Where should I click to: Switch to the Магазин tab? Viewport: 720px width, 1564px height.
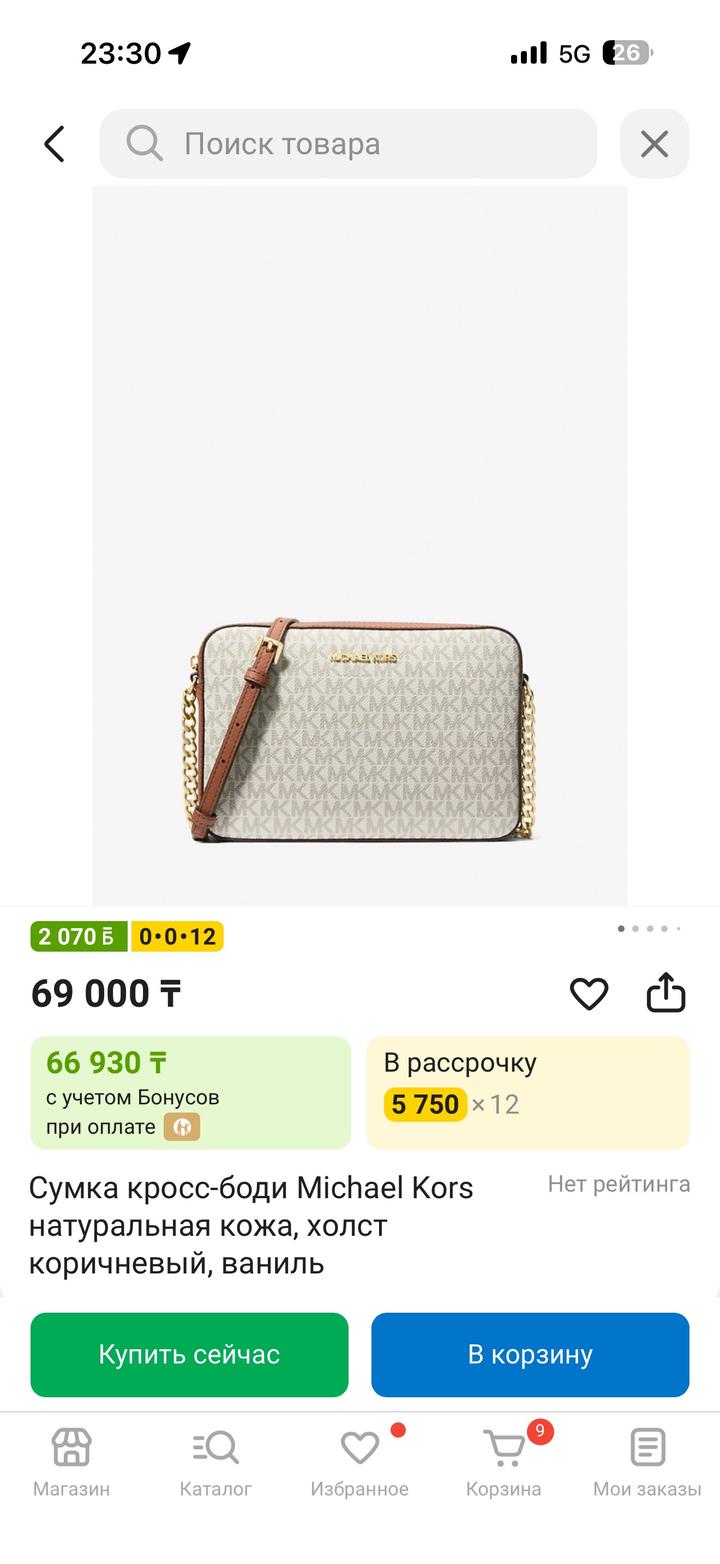point(71,1460)
